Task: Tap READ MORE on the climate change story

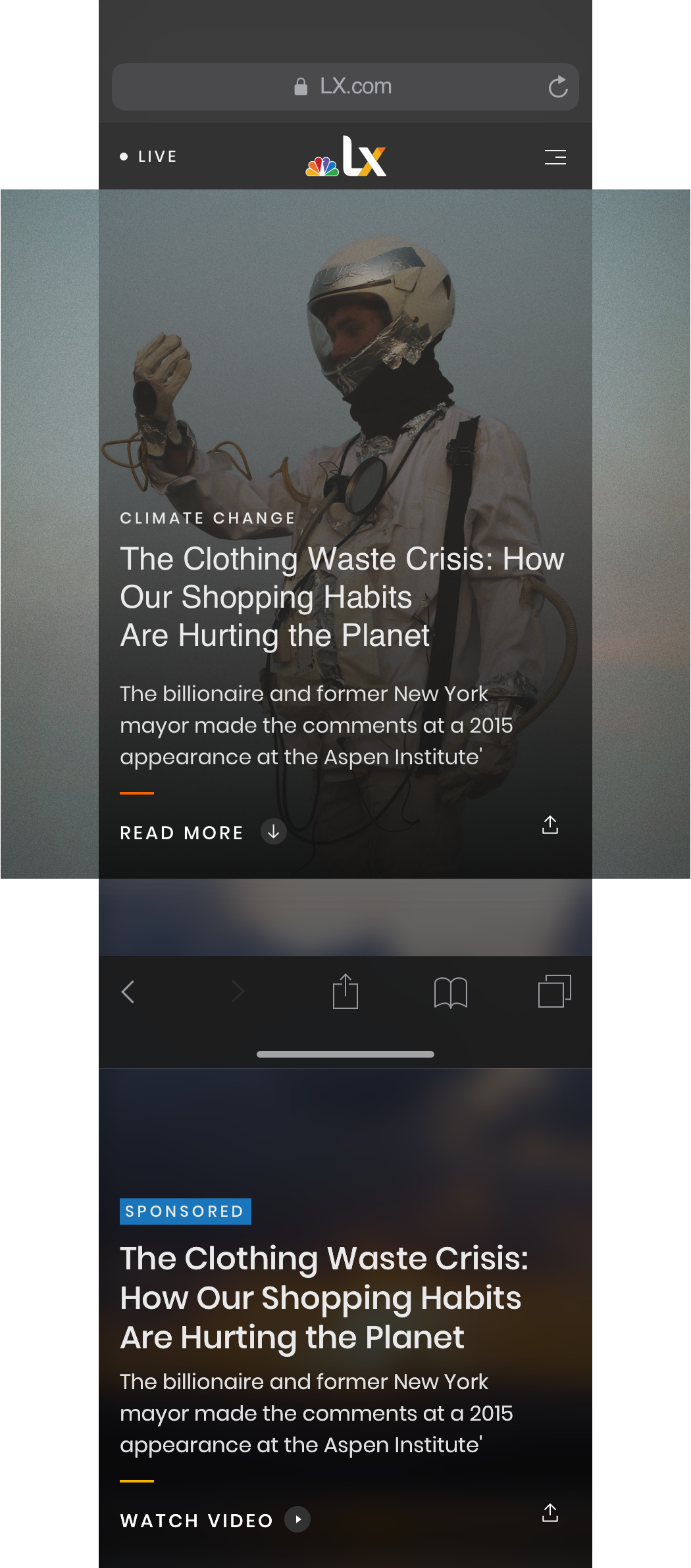Action: tap(203, 833)
